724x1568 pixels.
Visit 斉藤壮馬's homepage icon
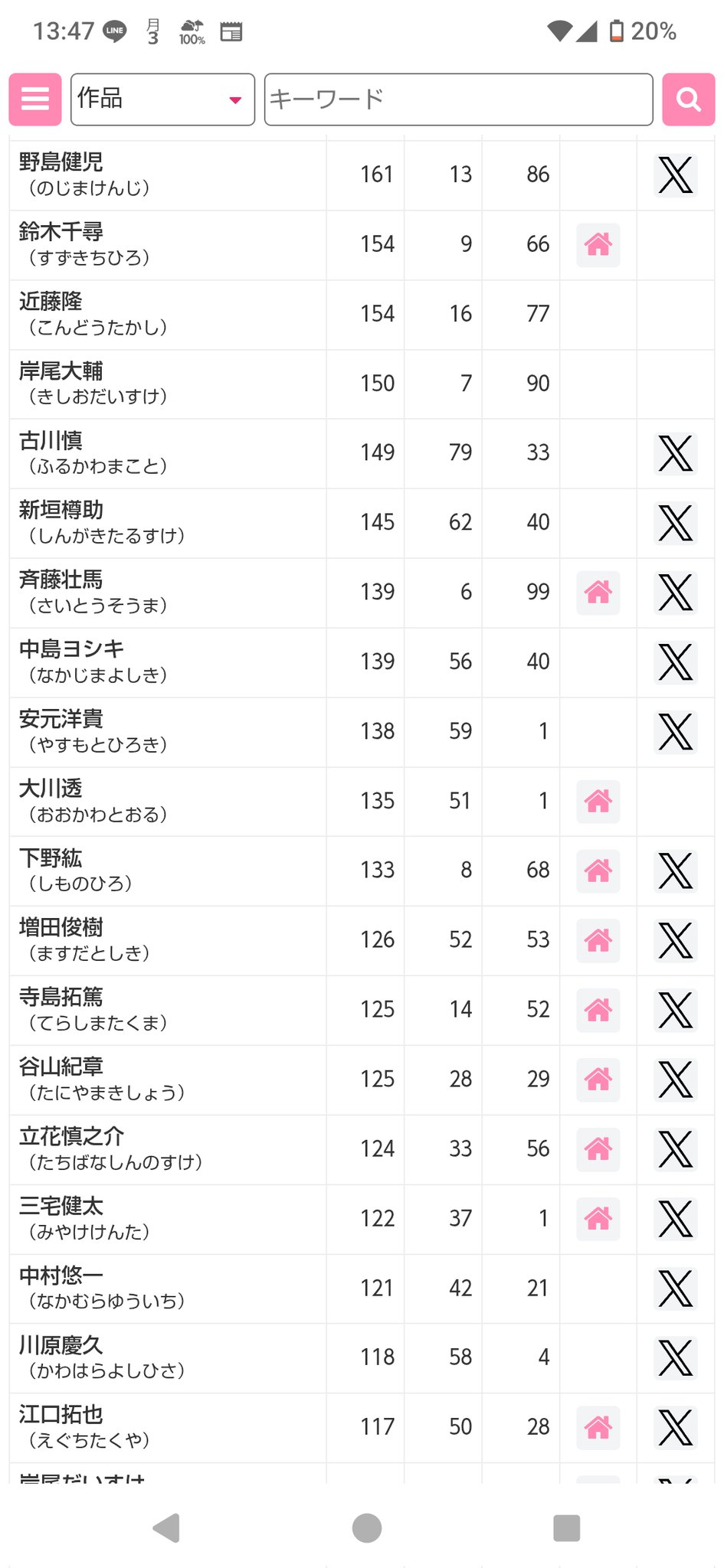598,593
